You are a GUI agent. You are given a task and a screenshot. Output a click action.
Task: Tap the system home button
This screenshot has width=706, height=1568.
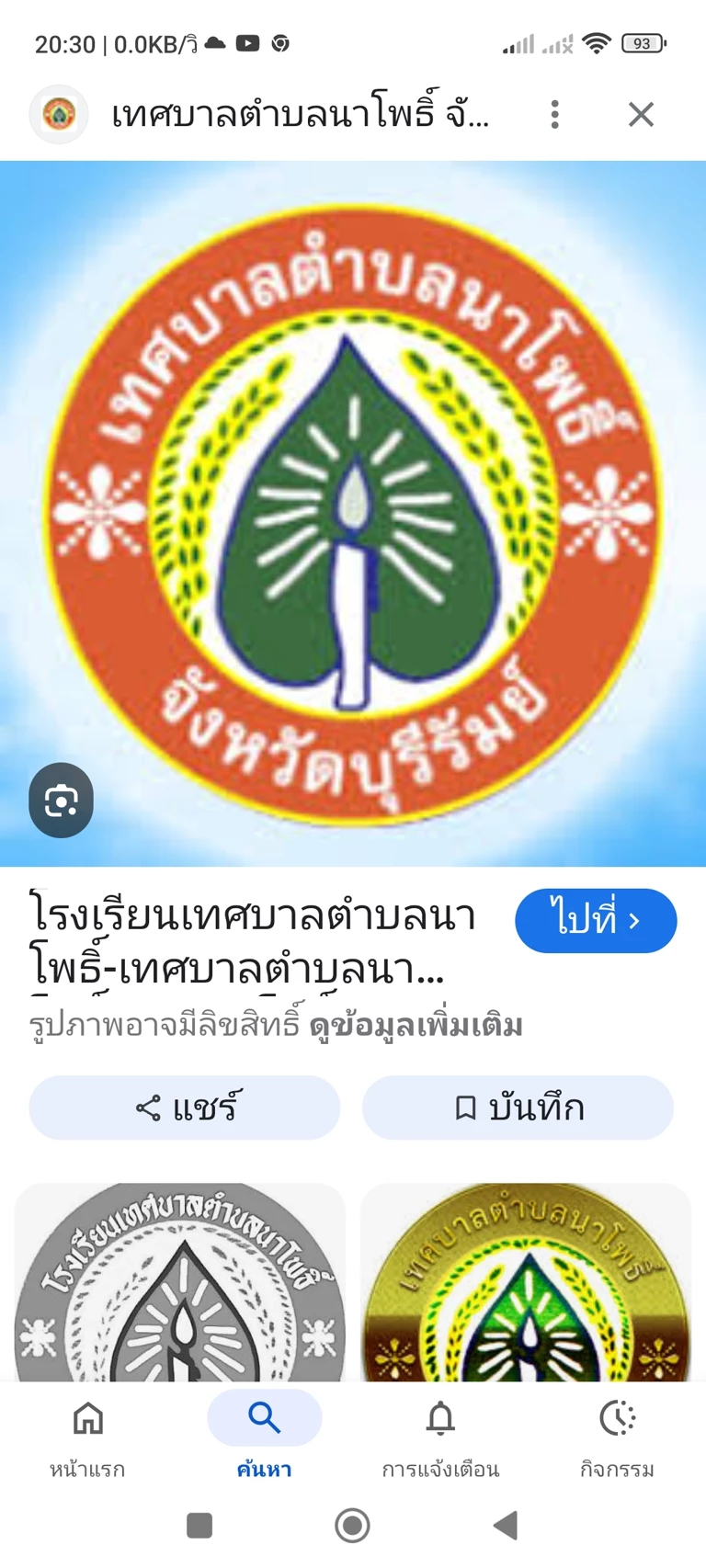click(x=352, y=1525)
